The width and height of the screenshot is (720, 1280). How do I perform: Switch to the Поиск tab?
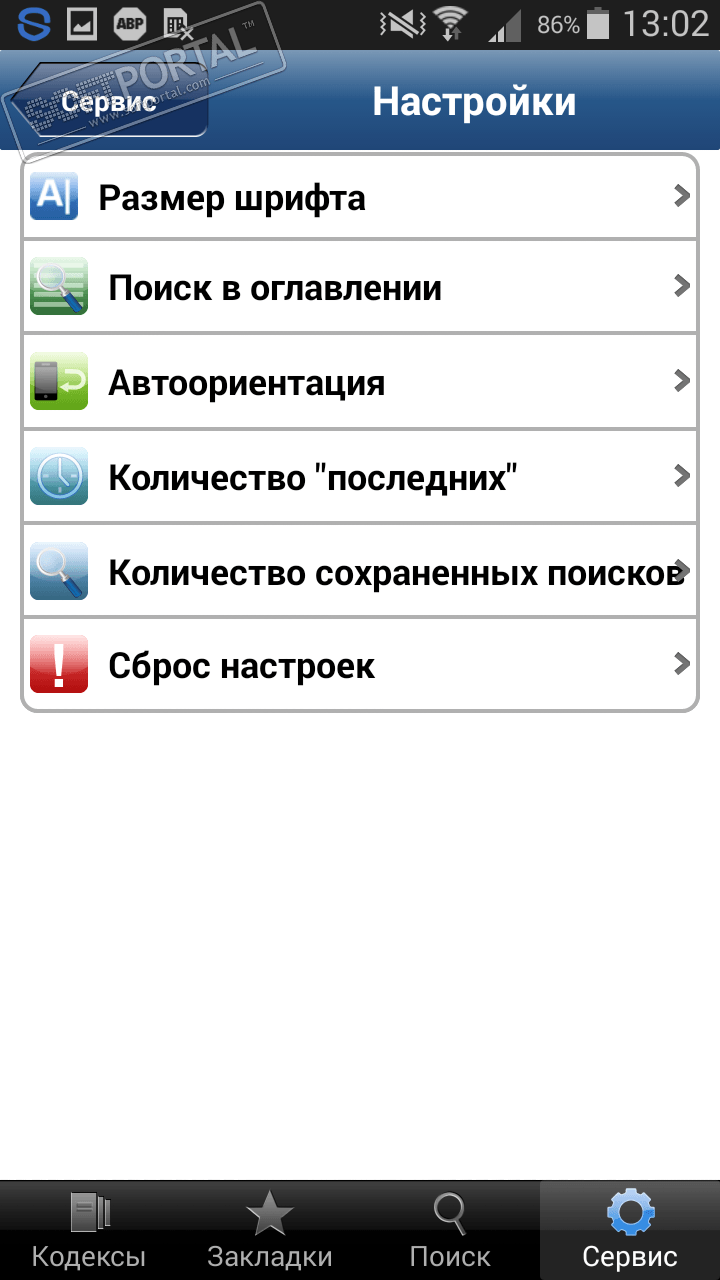(x=449, y=1232)
